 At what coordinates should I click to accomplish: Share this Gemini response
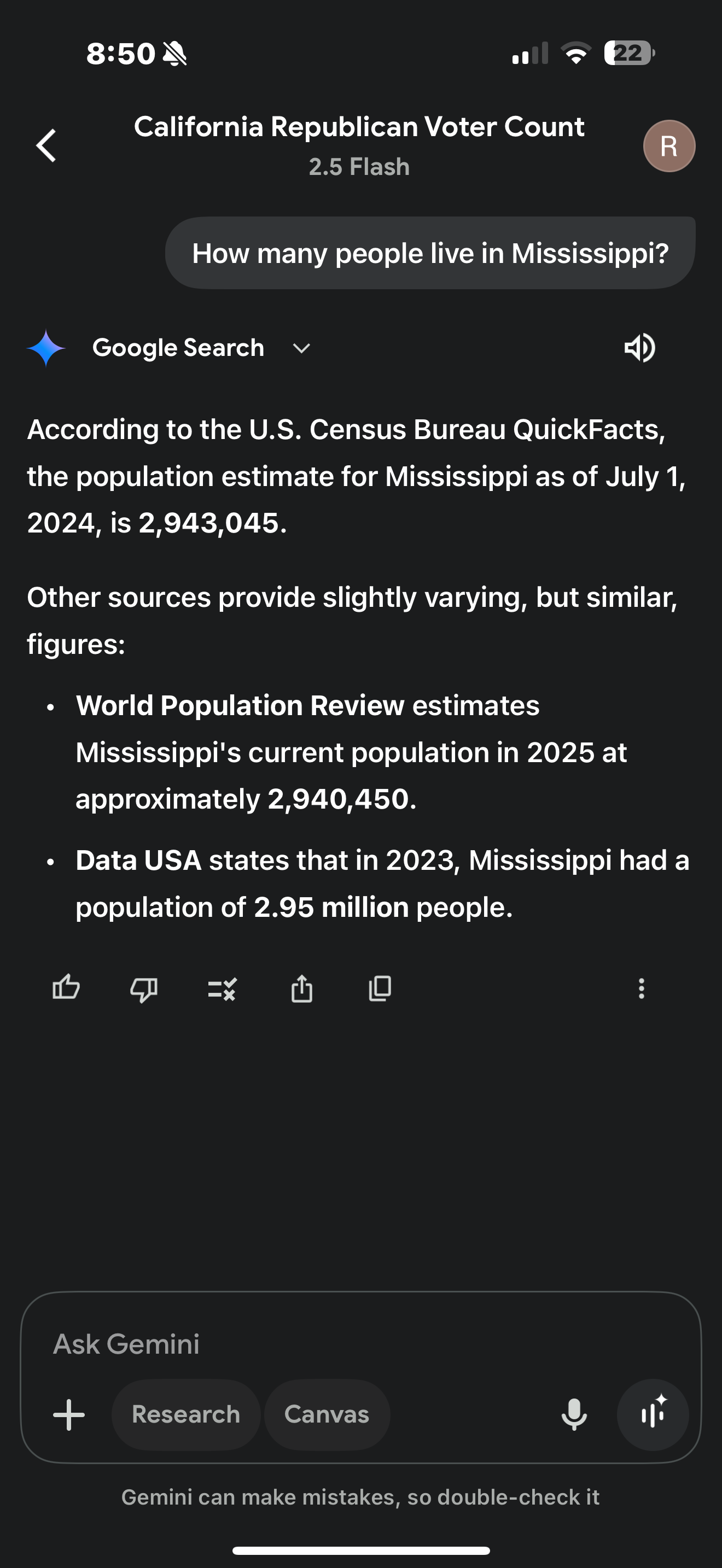point(301,987)
